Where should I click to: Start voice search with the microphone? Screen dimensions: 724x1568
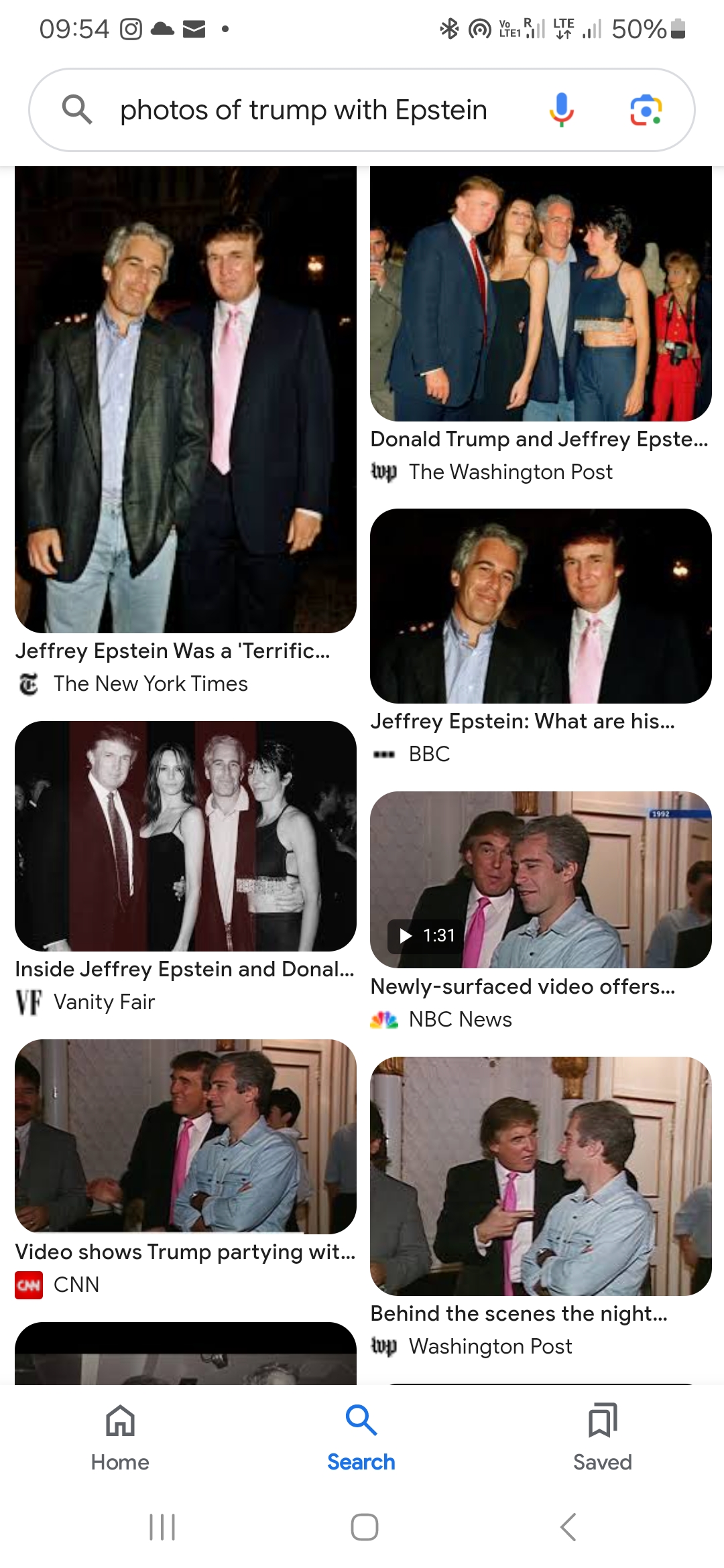click(x=561, y=110)
